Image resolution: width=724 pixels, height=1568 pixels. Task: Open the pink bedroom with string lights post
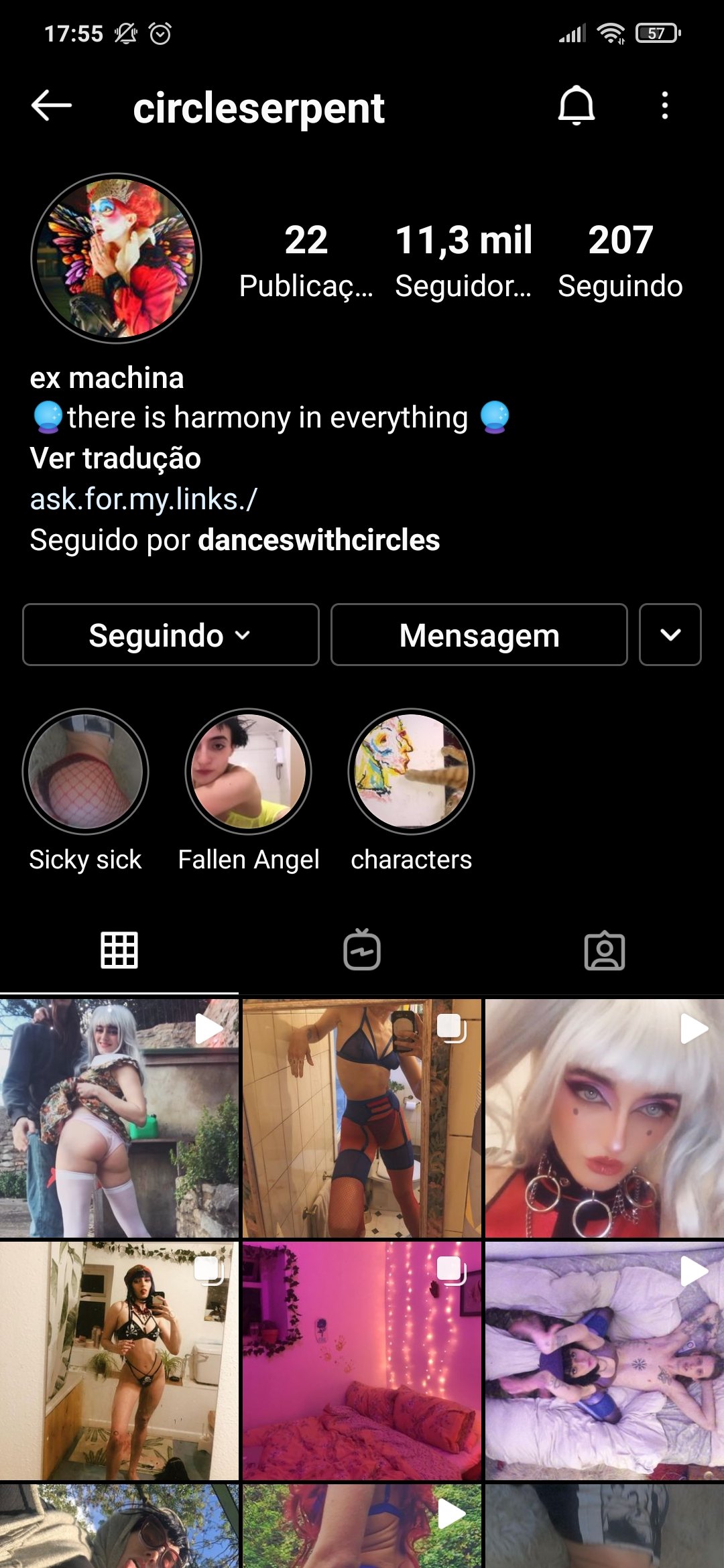(362, 1360)
